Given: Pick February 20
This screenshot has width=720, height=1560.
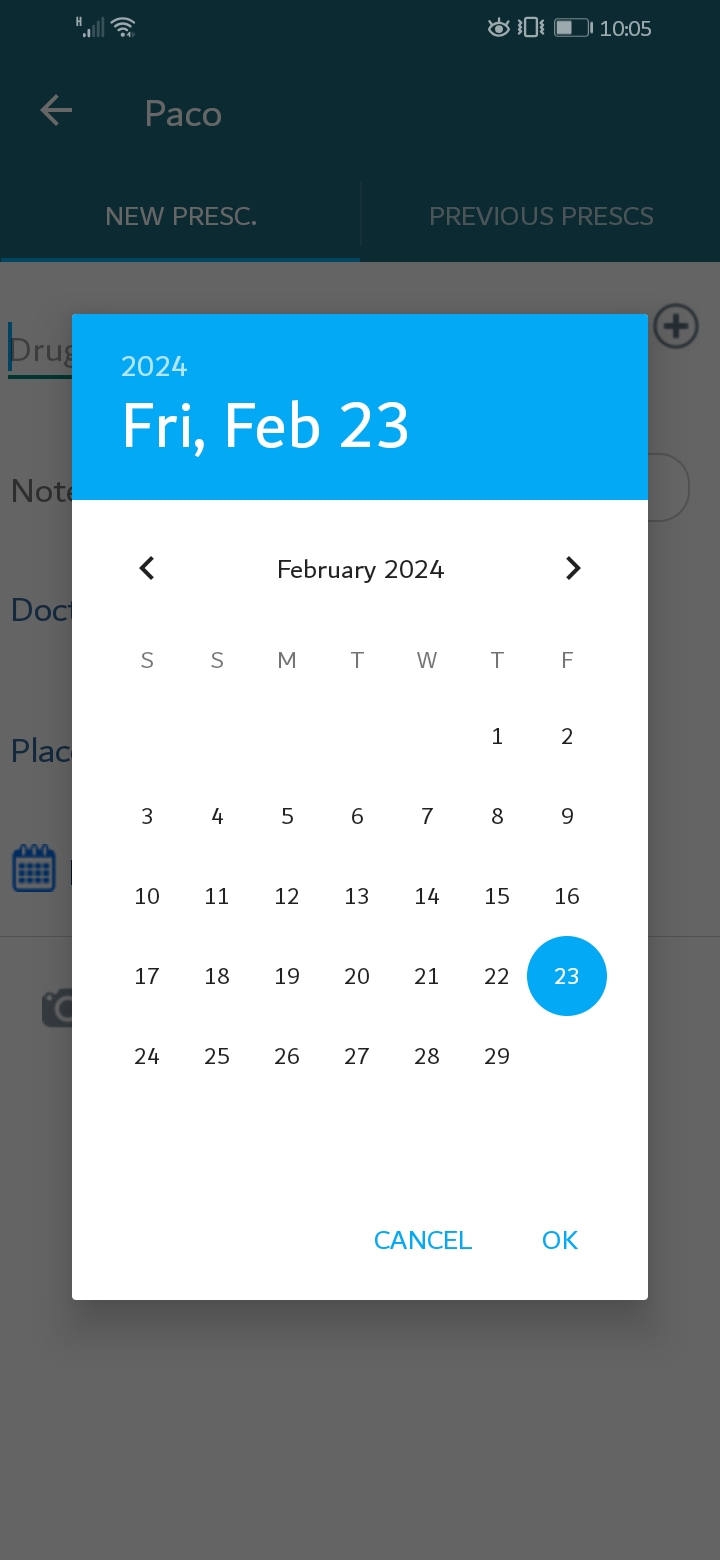Looking at the screenshot, I should coord(357,977).
